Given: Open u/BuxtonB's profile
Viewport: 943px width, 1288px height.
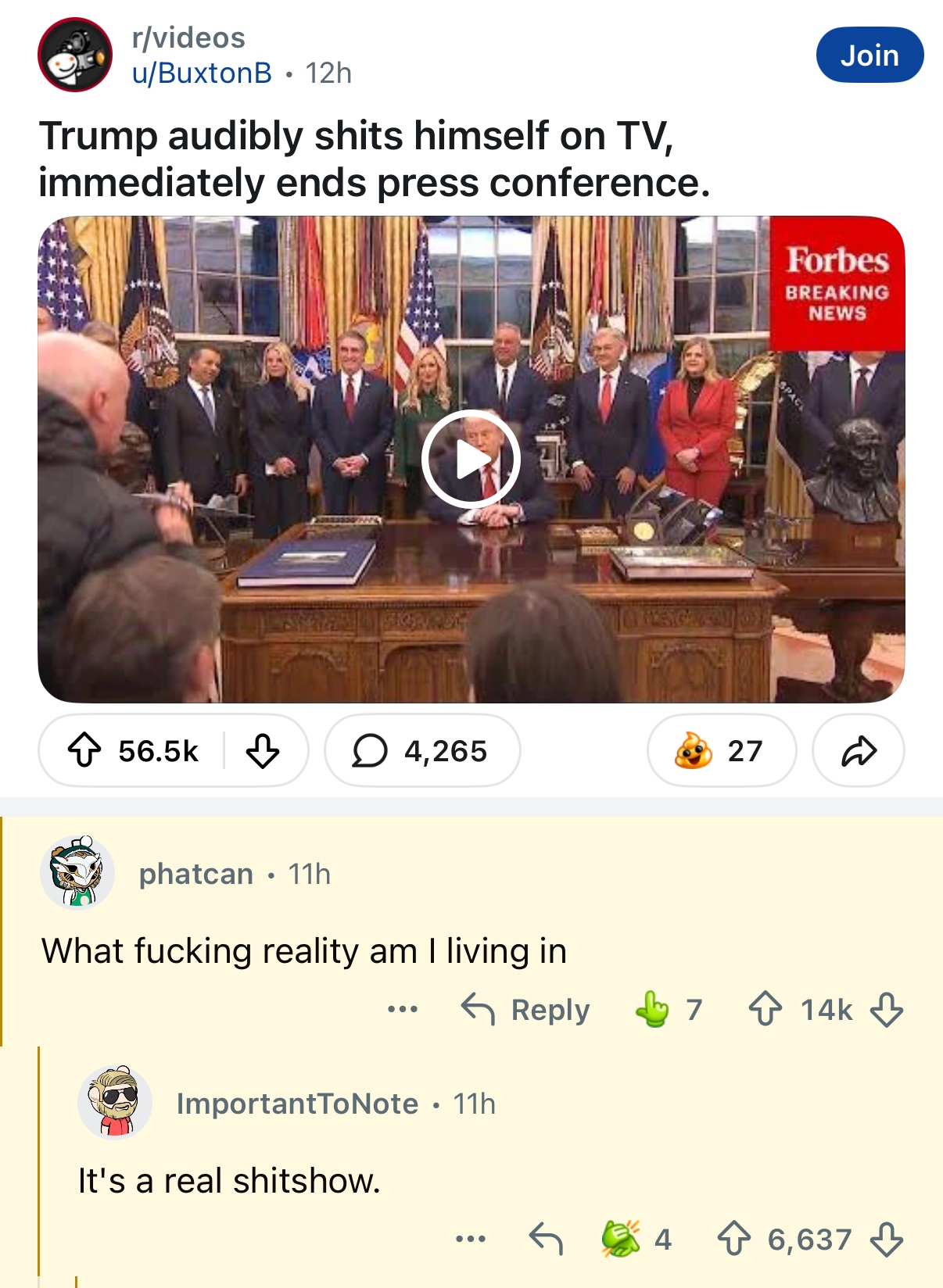Looking at the screenshot, I should [202, 73].
